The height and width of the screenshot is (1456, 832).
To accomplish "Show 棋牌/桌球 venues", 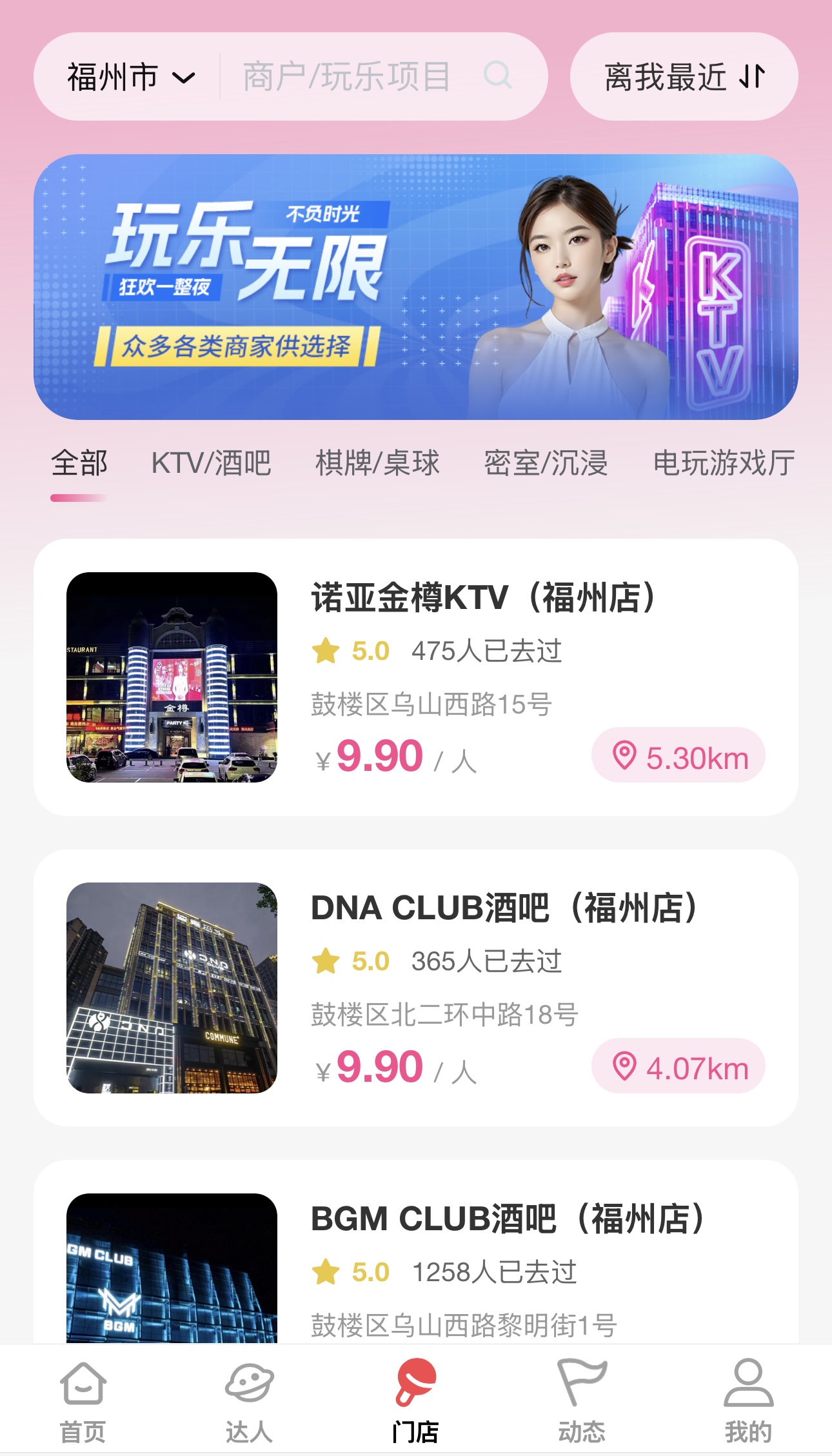I will [x=377, y=463].
